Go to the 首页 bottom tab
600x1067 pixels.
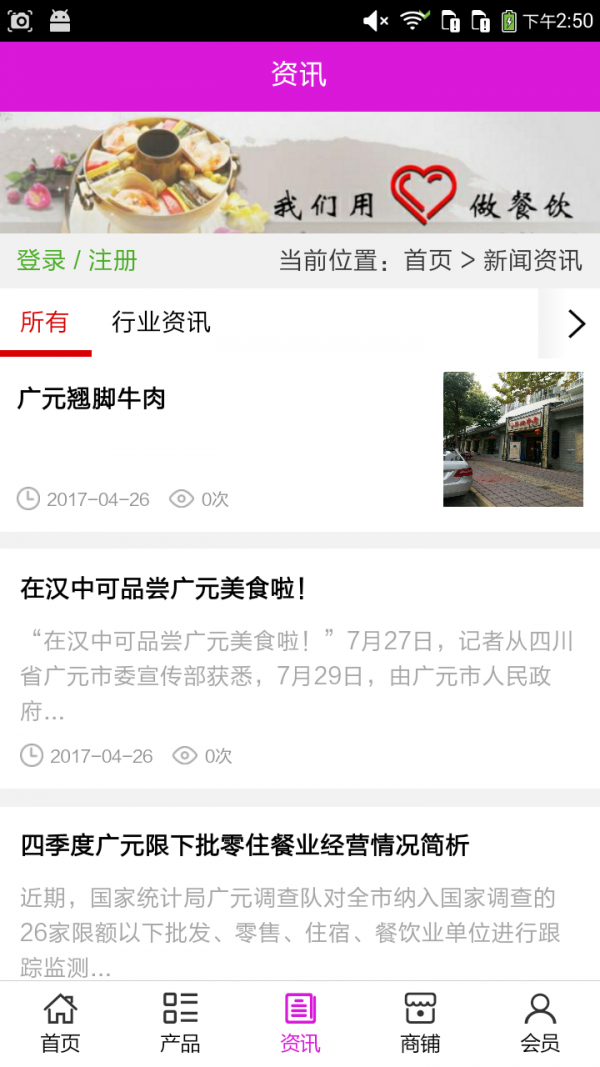(x=60, y=1023)
